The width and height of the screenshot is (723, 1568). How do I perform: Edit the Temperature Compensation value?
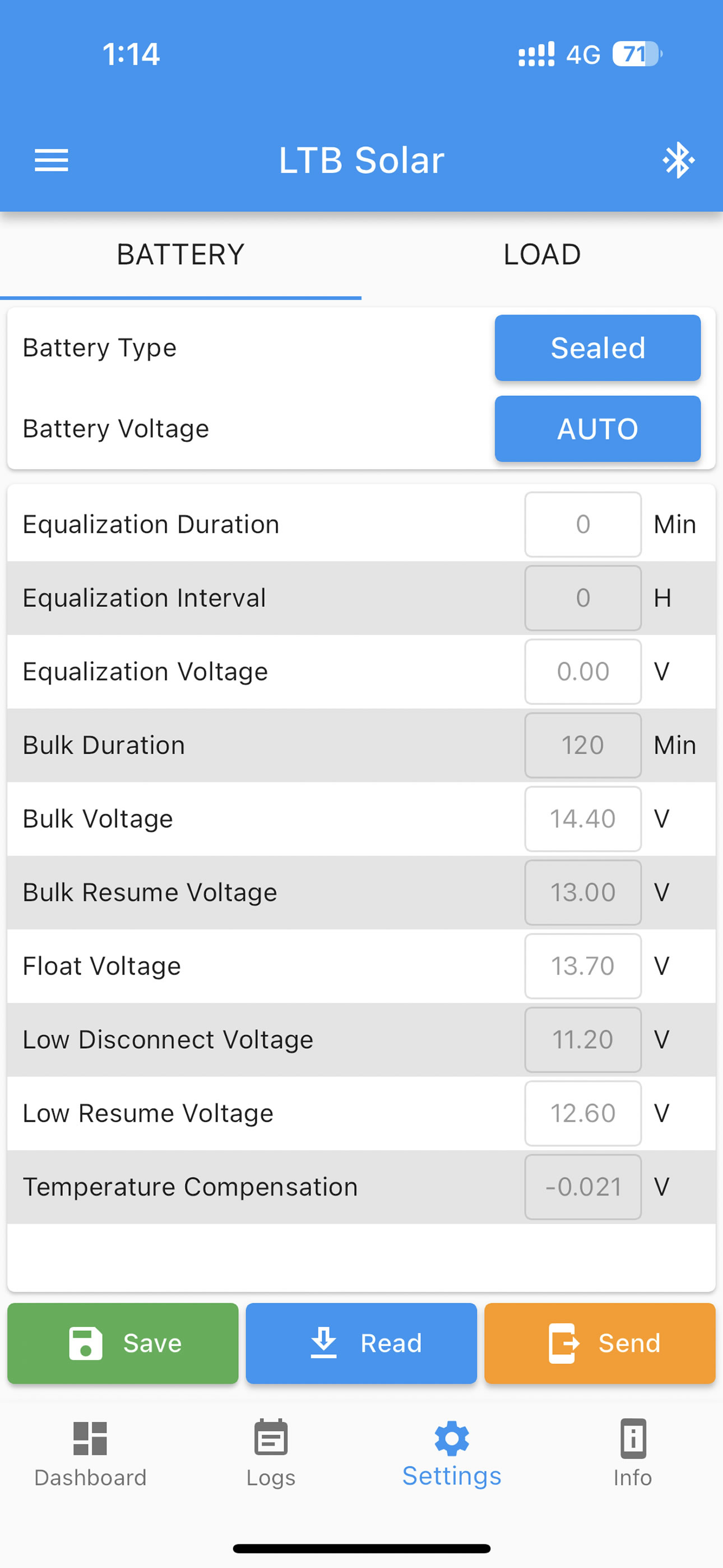click(583, 1187)
